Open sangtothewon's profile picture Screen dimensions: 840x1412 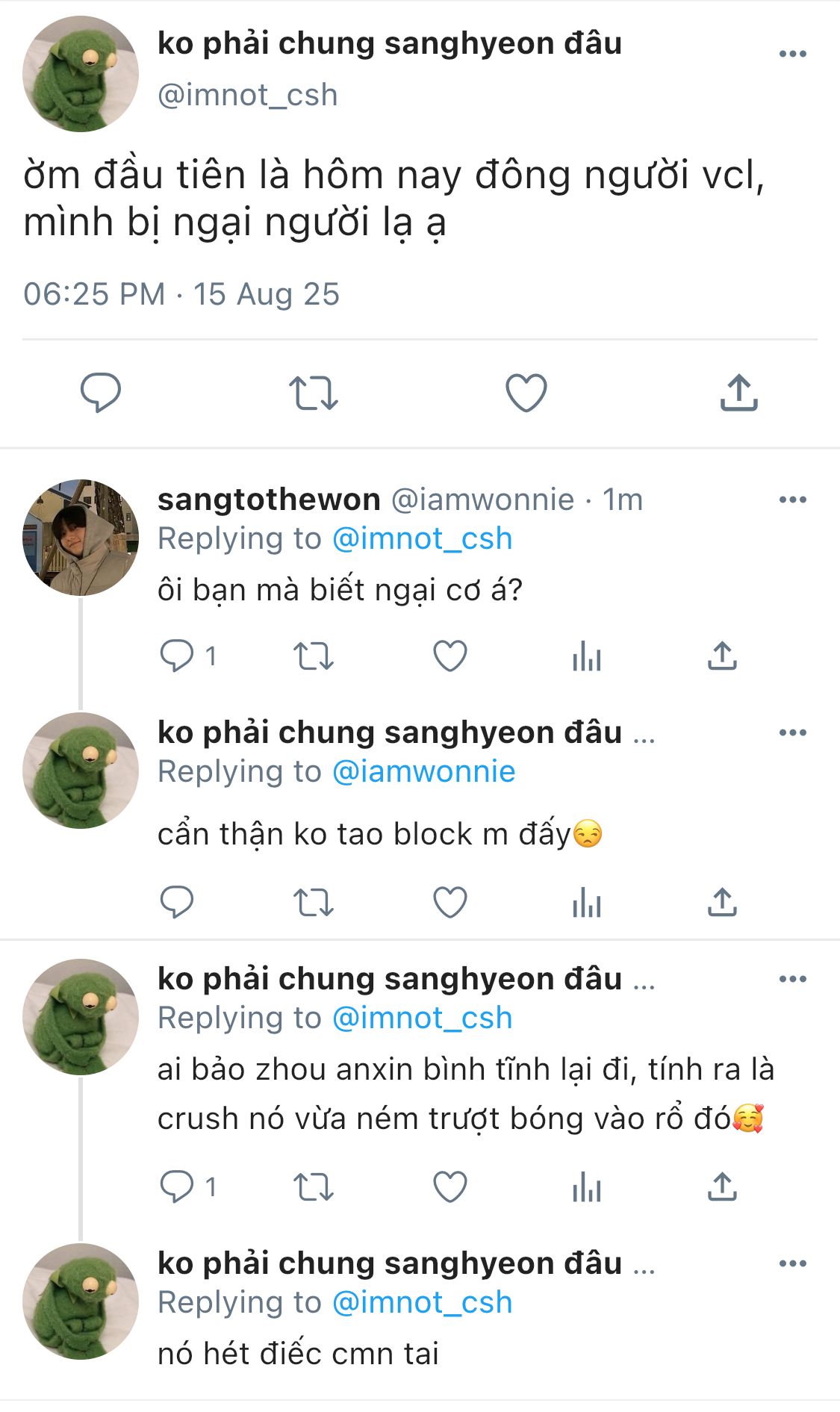coord(81,538)
